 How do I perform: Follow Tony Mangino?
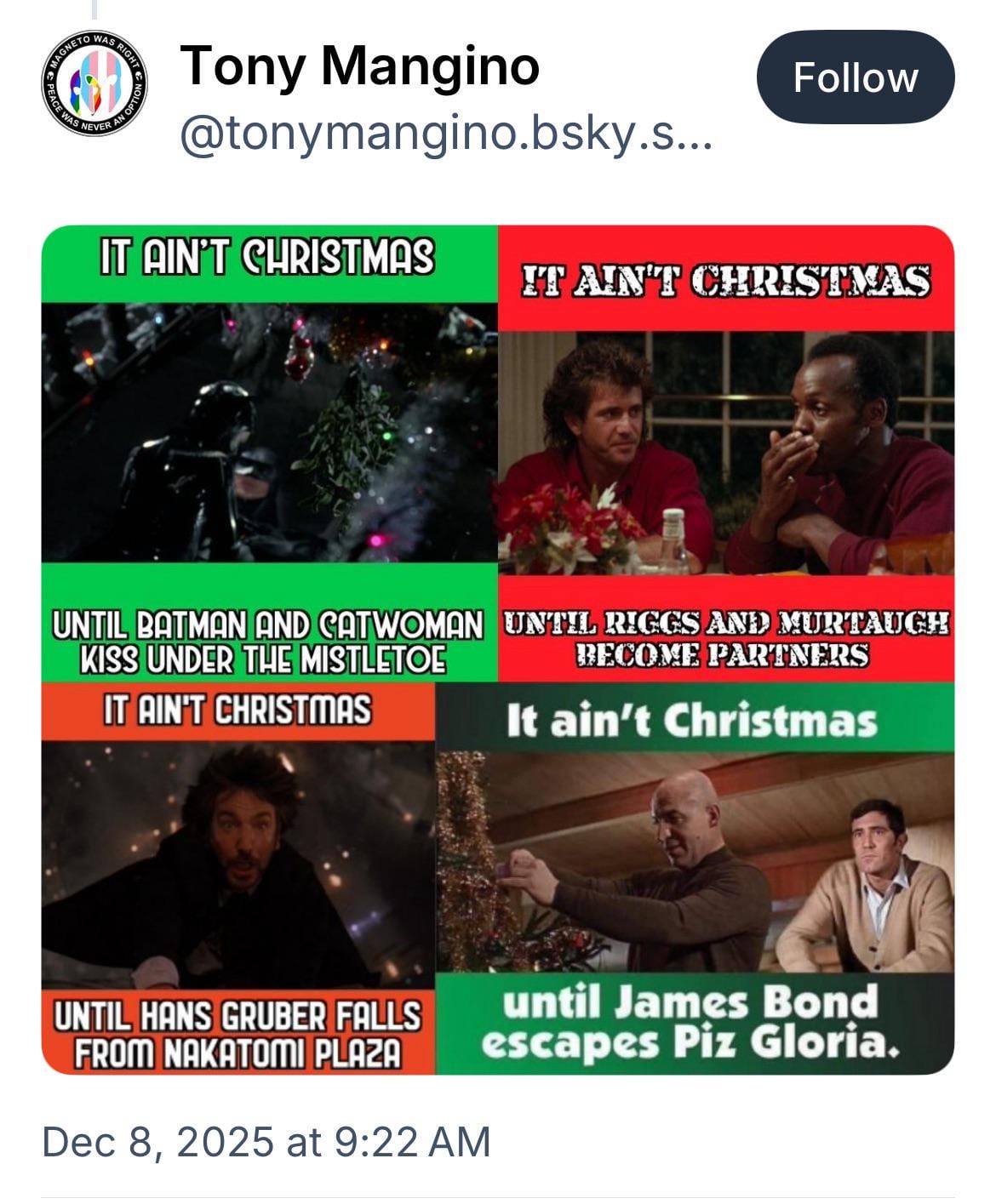[x=855, y=77]
